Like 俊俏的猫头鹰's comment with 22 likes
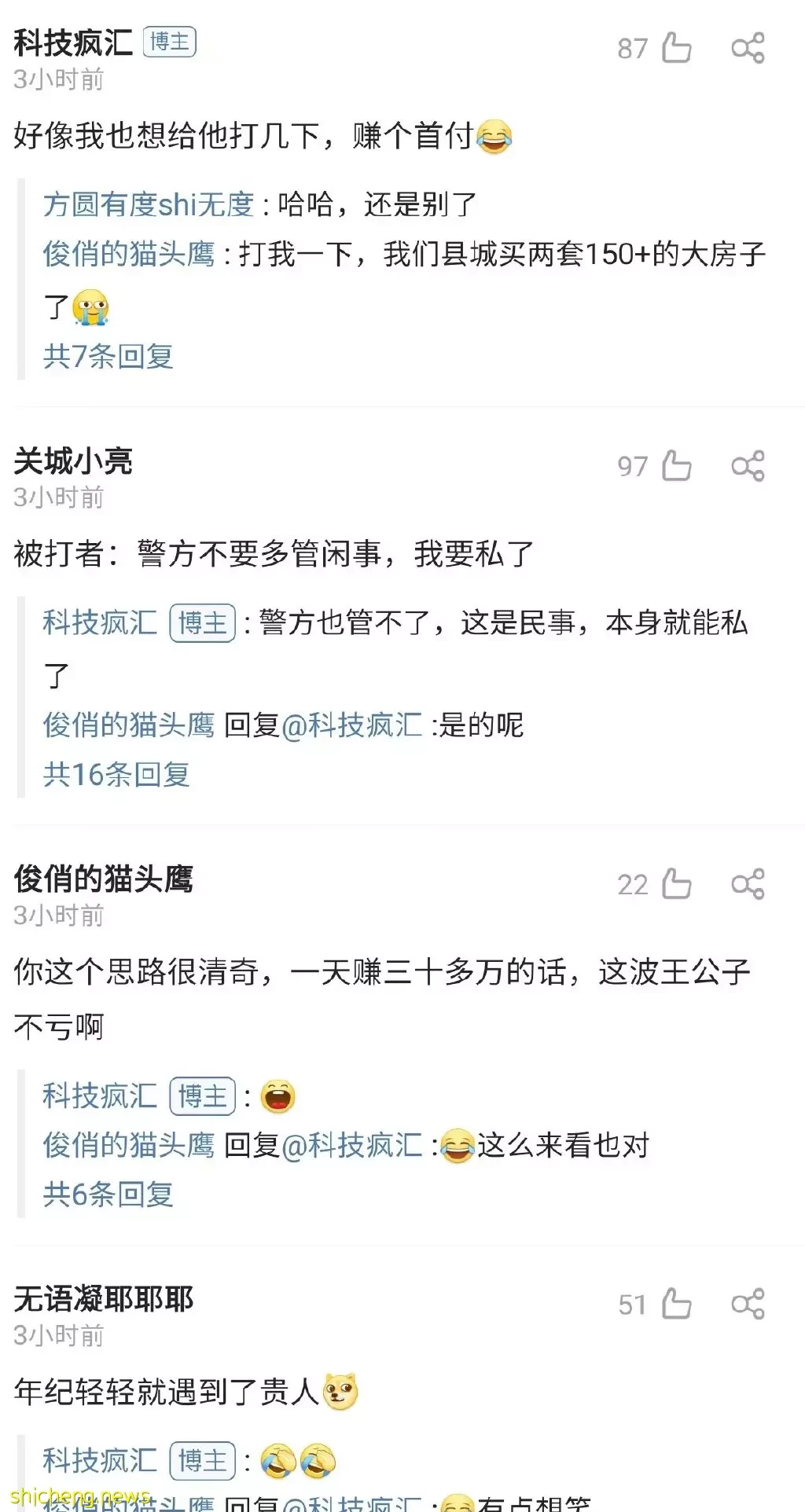Viewport: 805px width, 1512px height. click(676, 884)
